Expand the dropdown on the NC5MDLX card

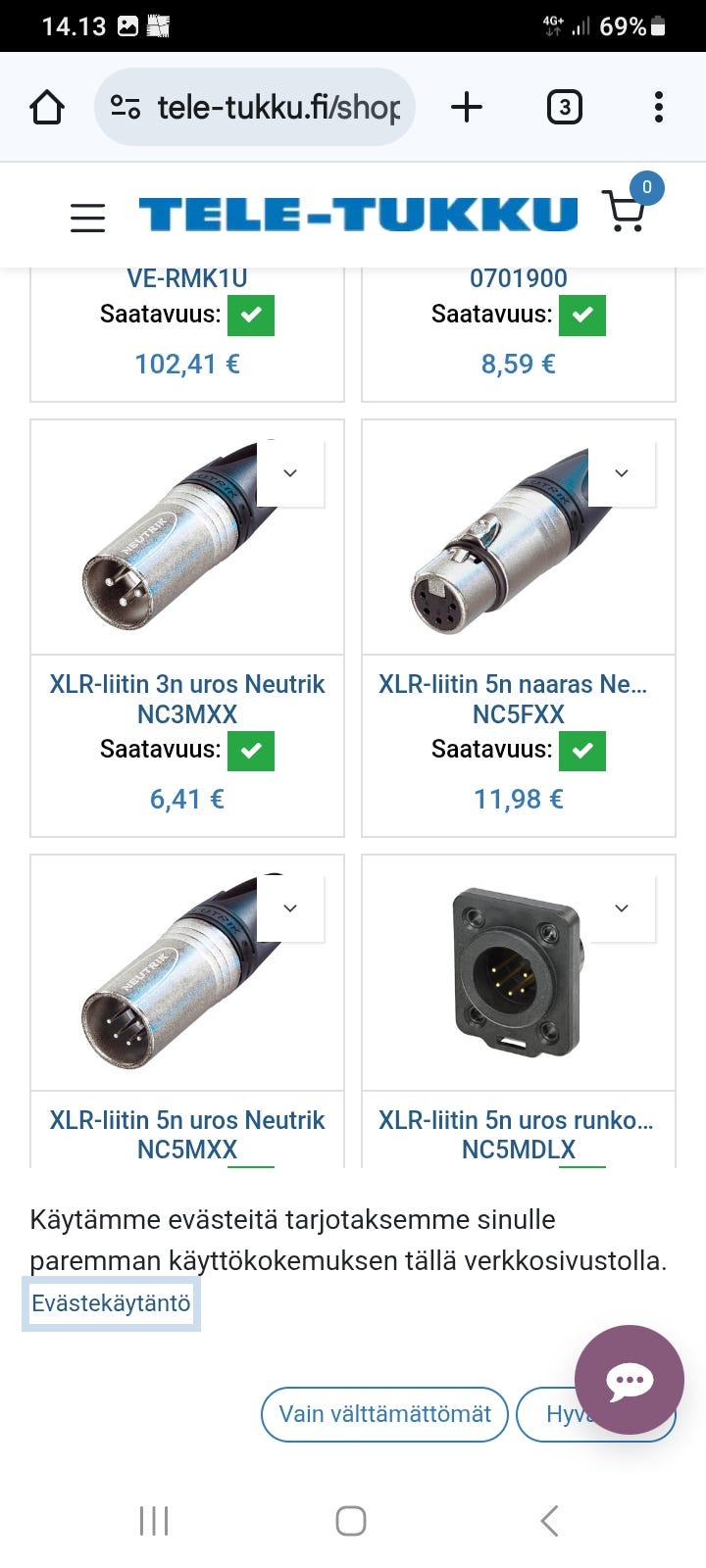622,908
